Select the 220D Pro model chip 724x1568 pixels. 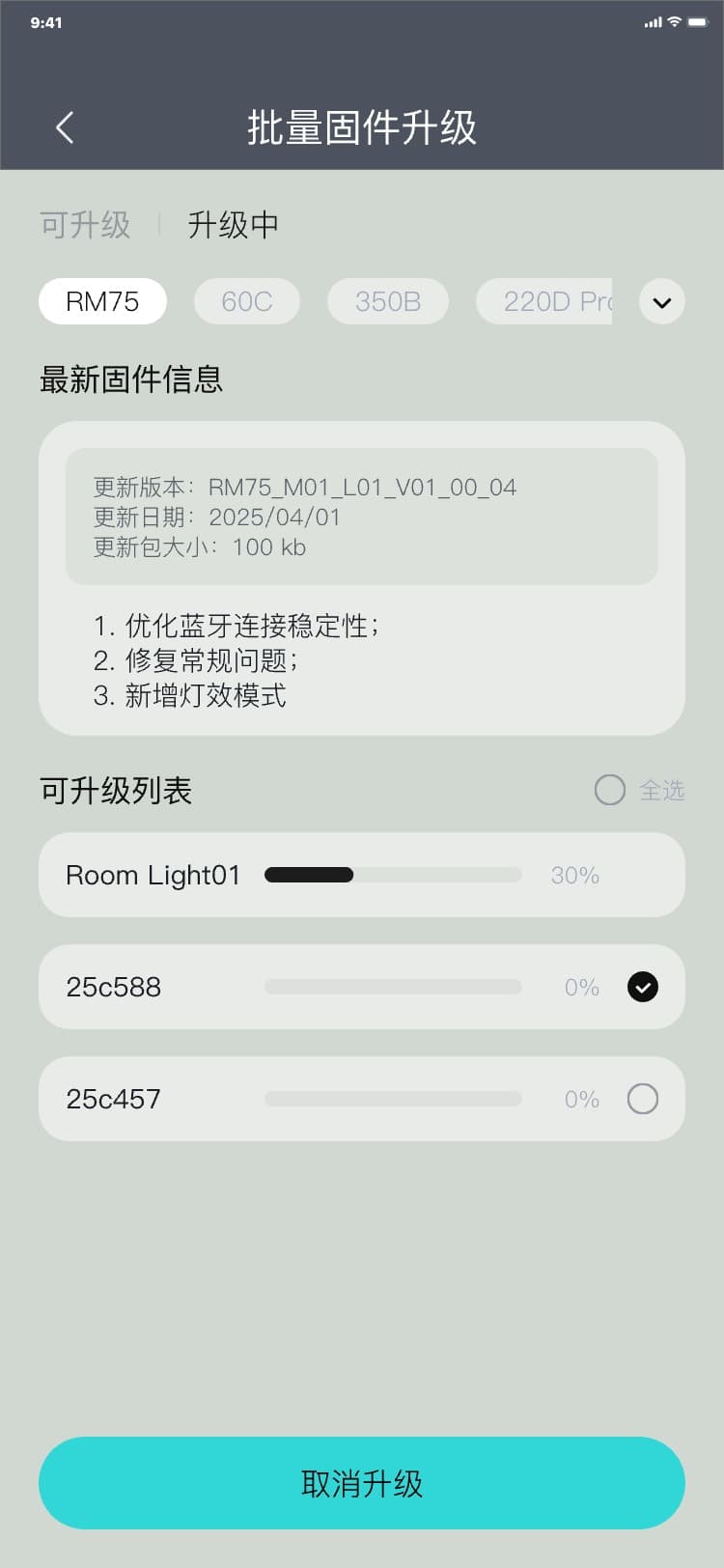[545, 301]
